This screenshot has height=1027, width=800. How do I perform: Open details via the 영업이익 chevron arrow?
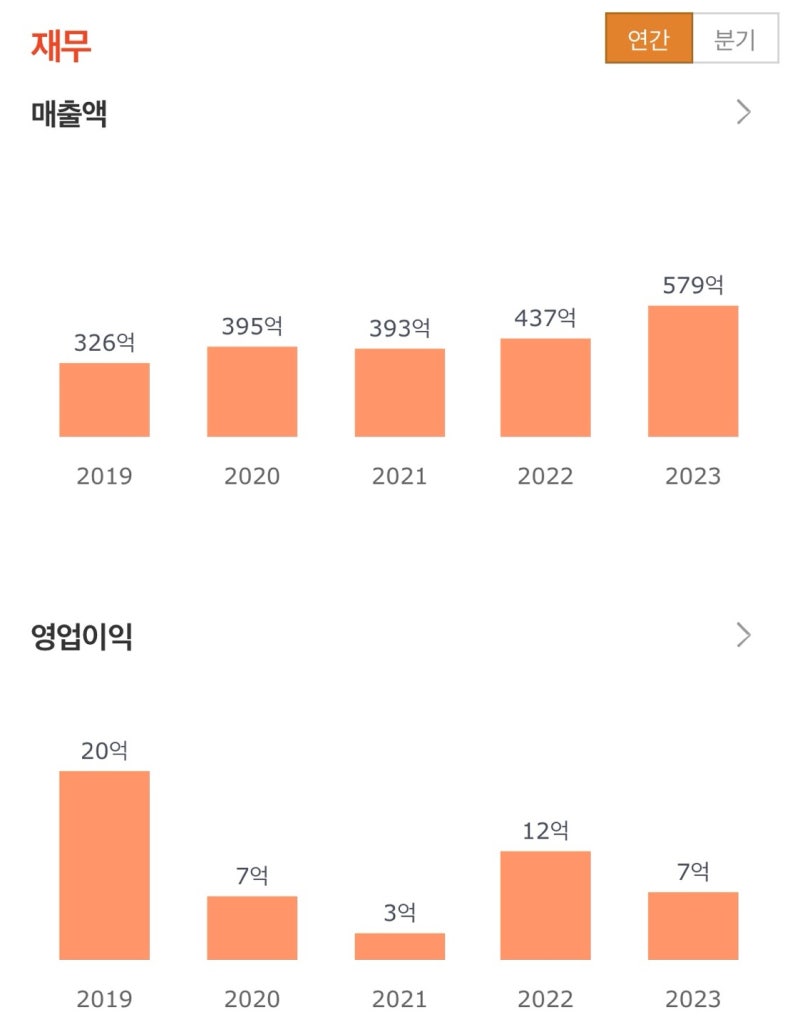[x=742, y=633]
